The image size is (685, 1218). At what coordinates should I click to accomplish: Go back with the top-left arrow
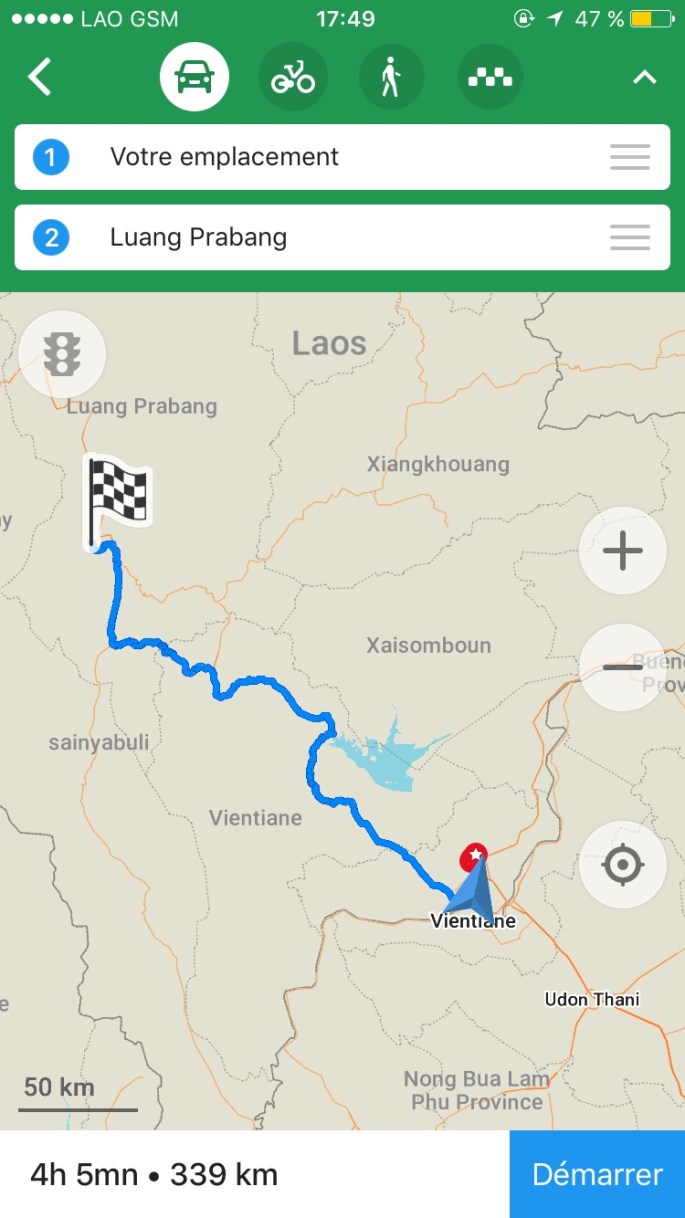pos(39,77)
